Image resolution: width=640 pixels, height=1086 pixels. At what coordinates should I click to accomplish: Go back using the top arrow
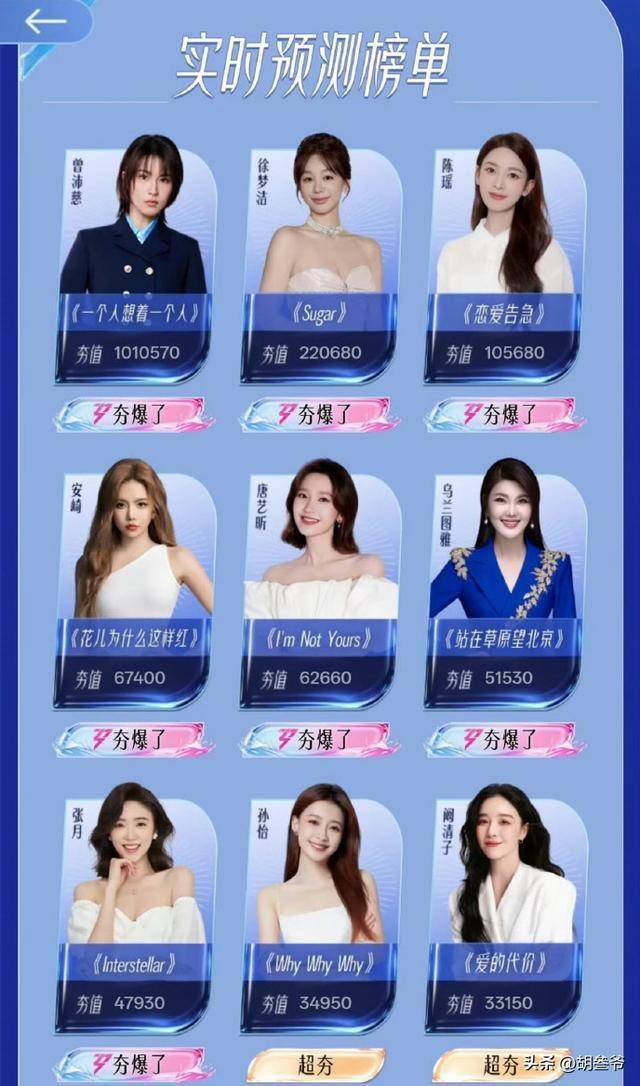(x=44, y=20)
